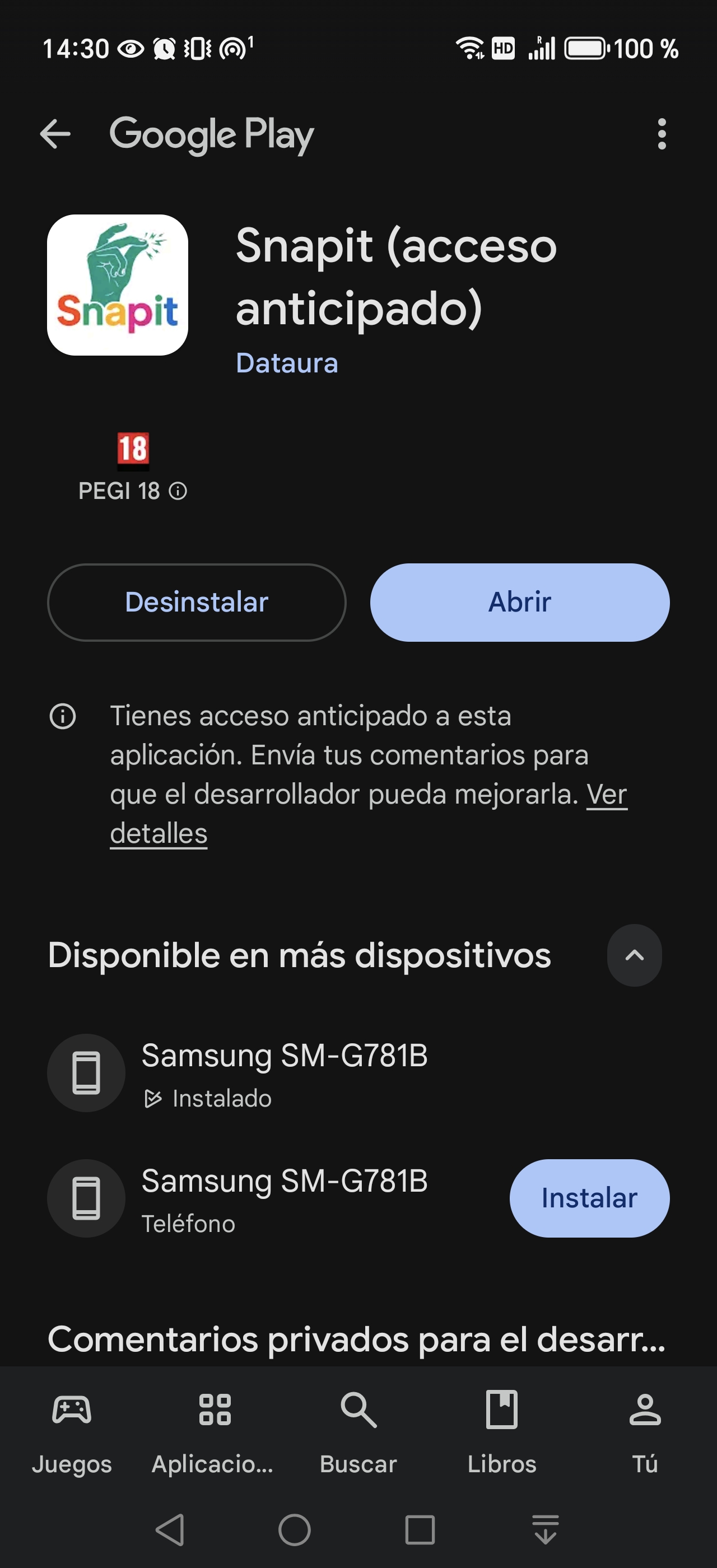Open the Libros bookmark icon
The width and height of the screenshot is (717, 1568).
501,1412
